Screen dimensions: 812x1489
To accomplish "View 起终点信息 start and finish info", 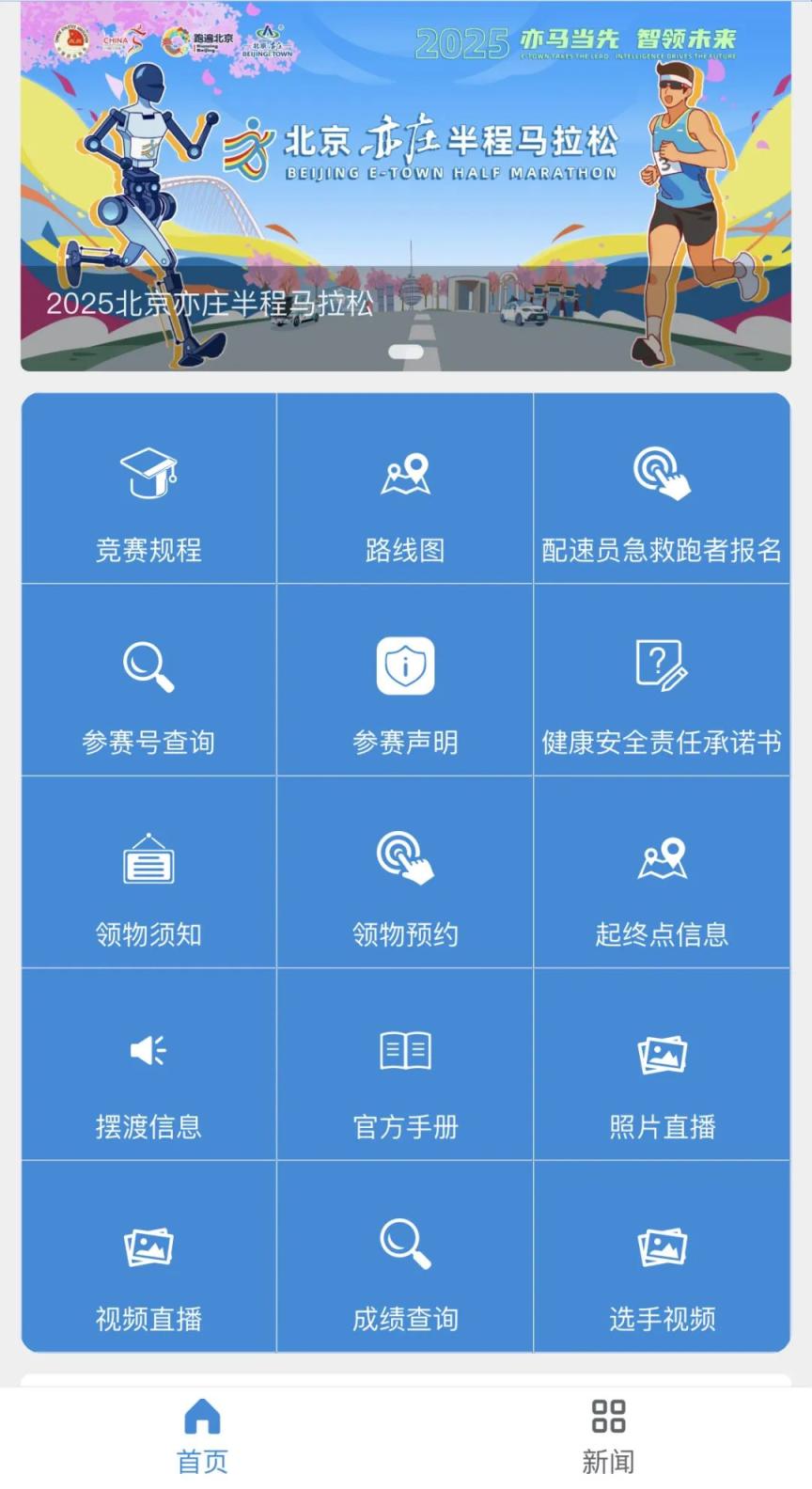I will (x=662, y=884).
